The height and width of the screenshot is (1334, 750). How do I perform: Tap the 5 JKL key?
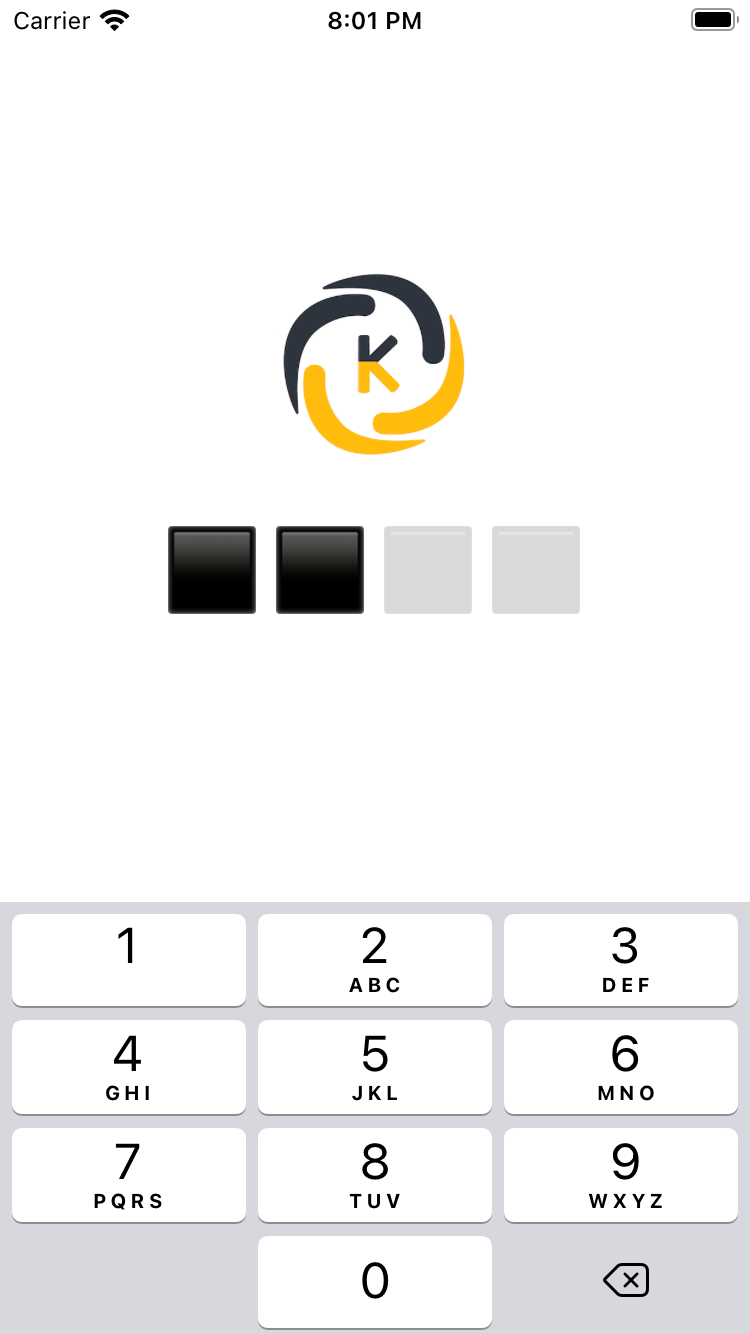point(374,1066)
